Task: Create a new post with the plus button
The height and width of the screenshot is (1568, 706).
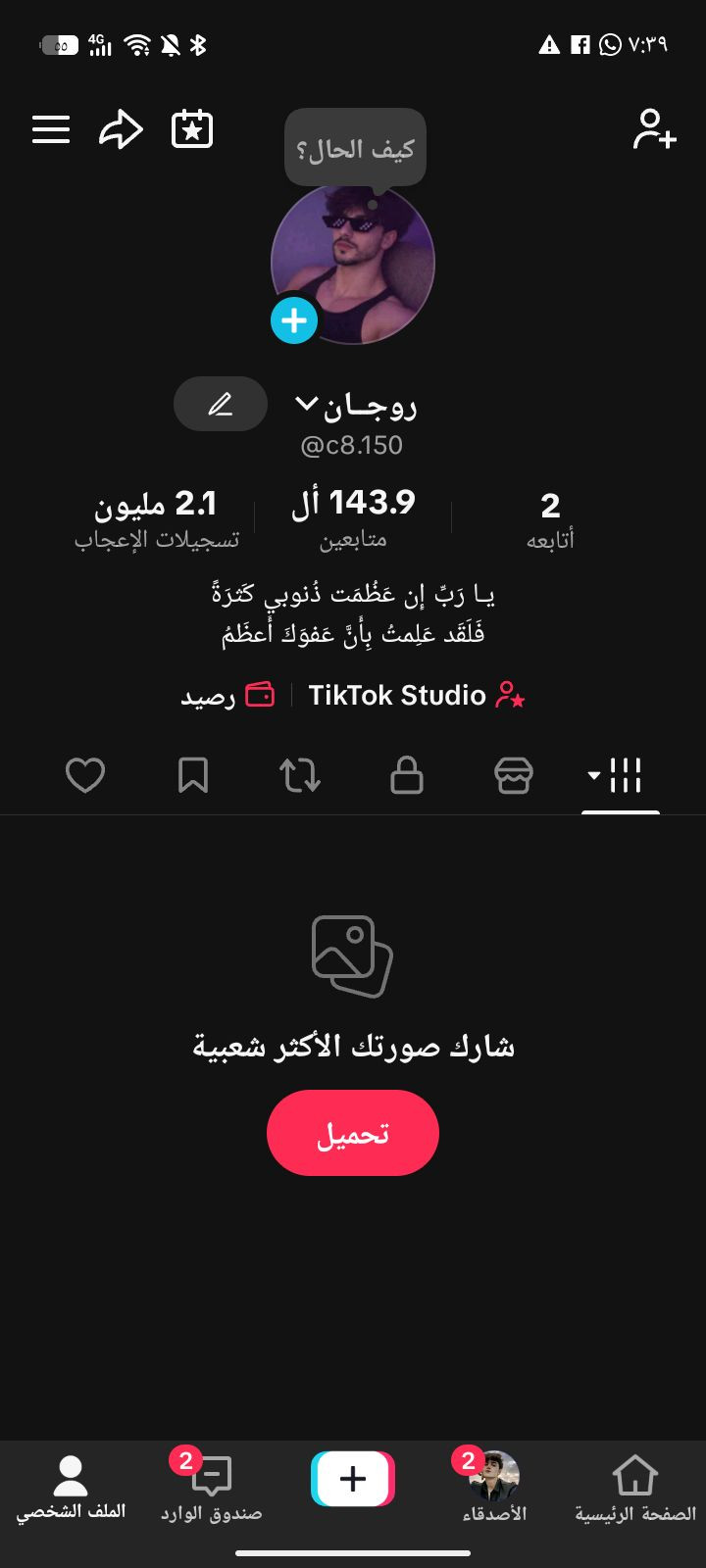Action: (x=353, y=1478)
